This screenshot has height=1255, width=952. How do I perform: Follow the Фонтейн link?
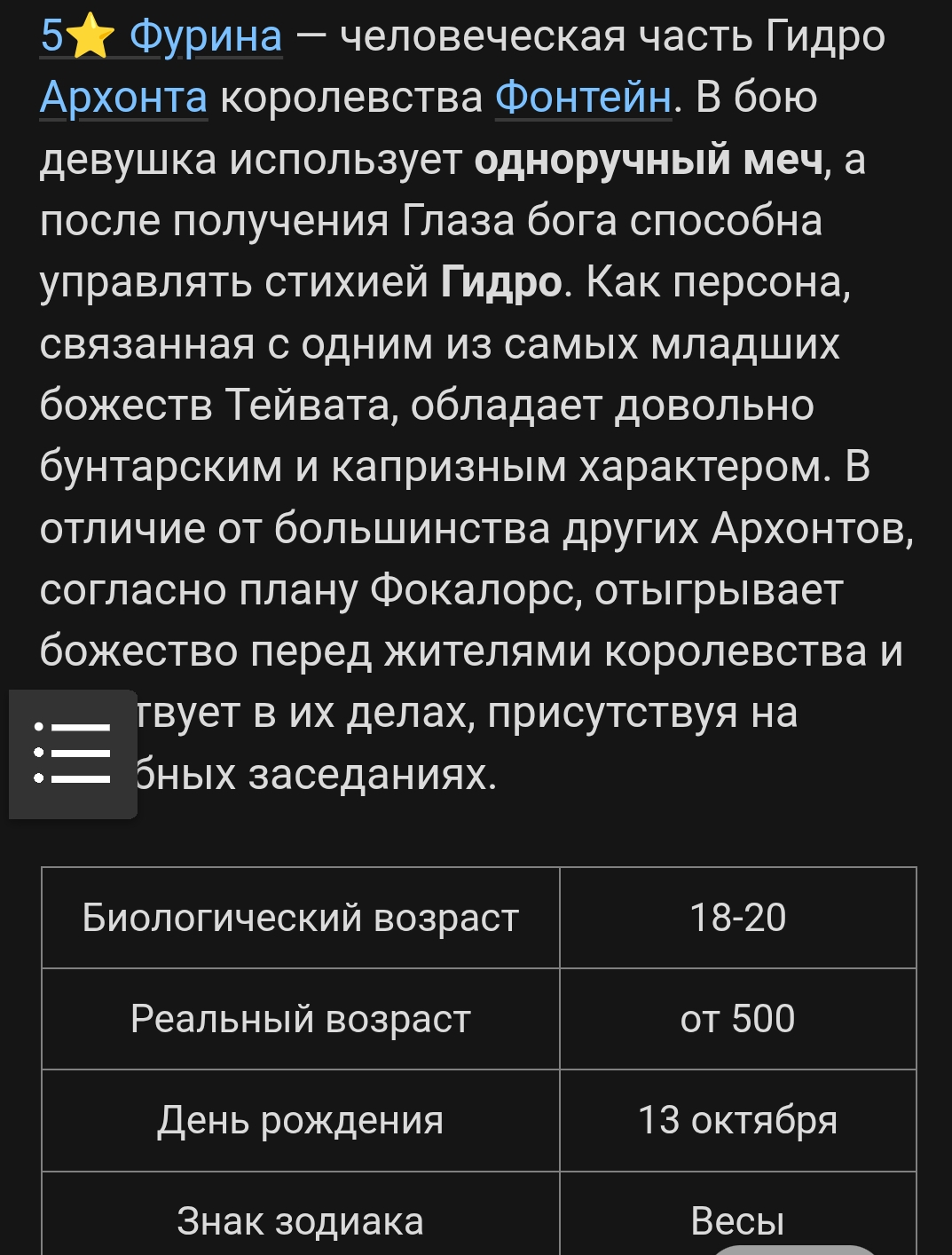click(x=583, y=99)
